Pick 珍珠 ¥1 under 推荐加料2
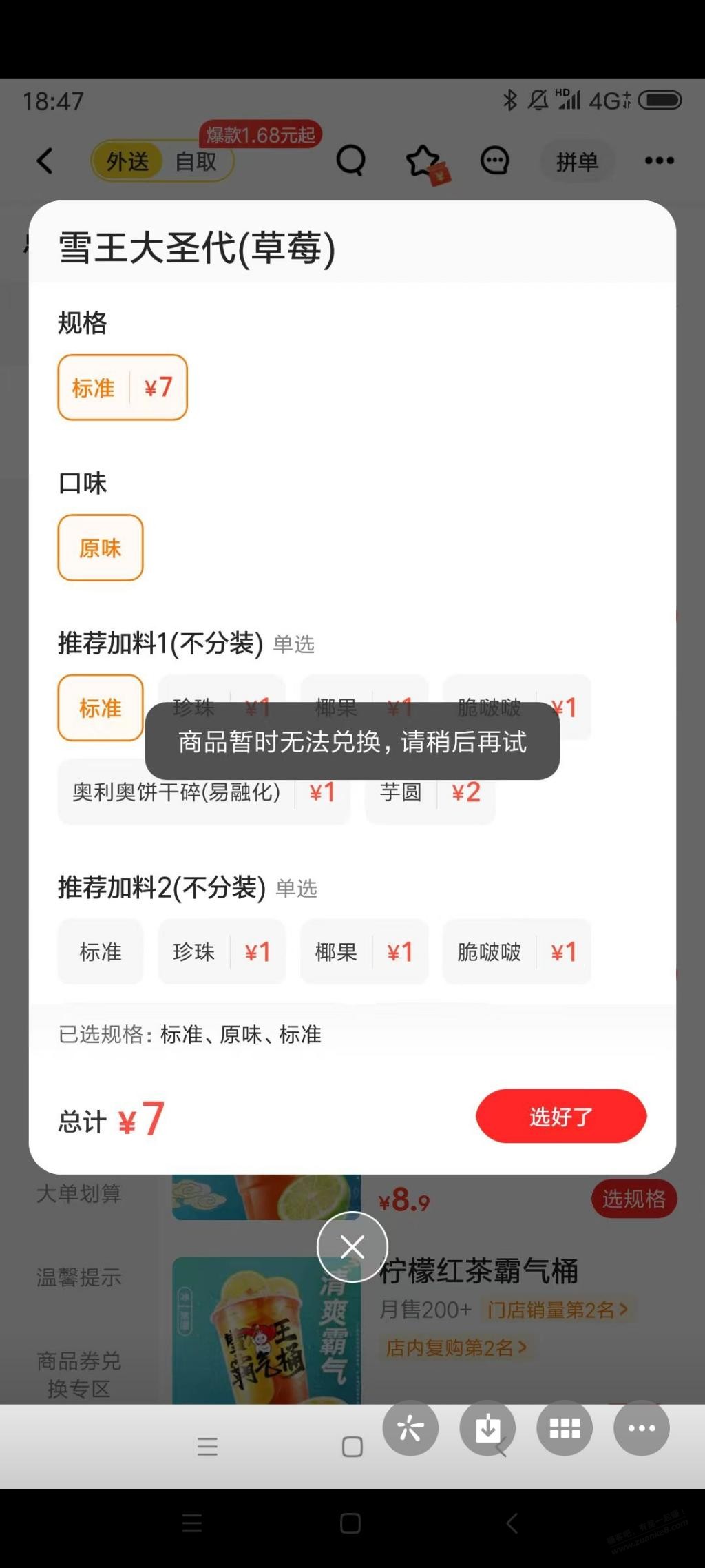Image resolution: width=705 pixels, height=1568 pixels. click(x=222, y=952)
